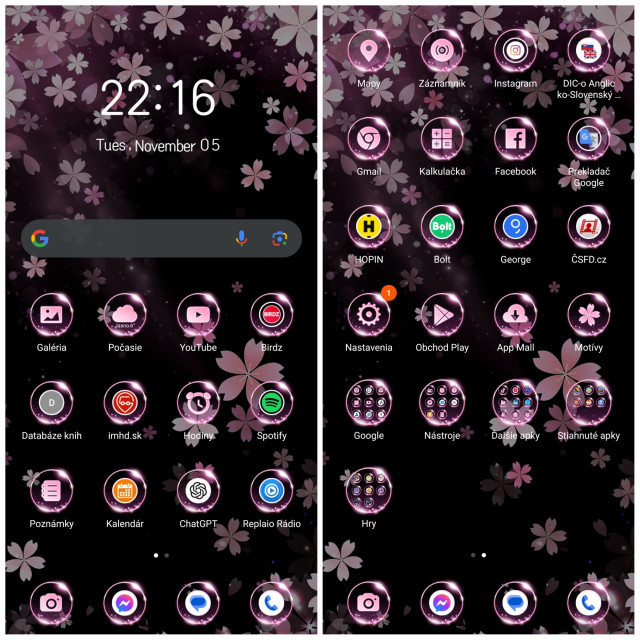Open YouTube from the home screen
Screen dimensions: 640x640
[x=198, y=315]
